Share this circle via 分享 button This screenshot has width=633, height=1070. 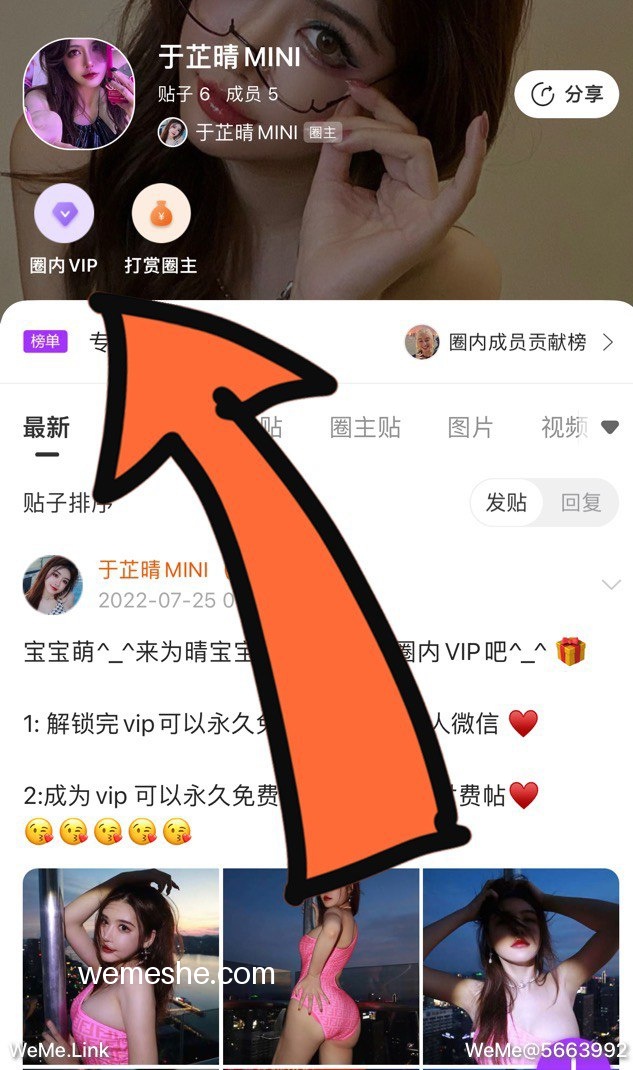click(566, 94)
